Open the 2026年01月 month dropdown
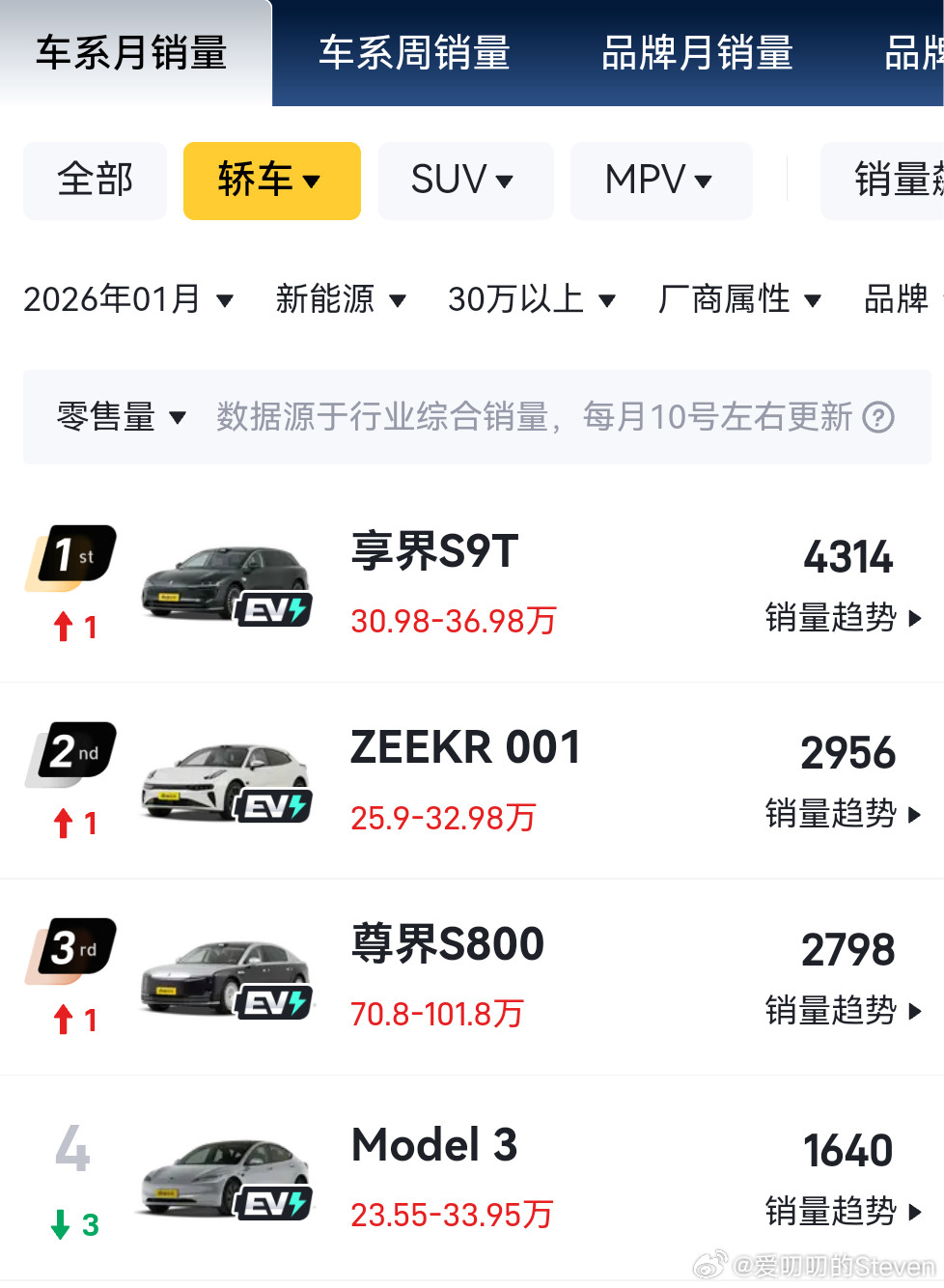The height and width of the screenshot is (1288, 944). pyautogui.click(x=128, y=300)
